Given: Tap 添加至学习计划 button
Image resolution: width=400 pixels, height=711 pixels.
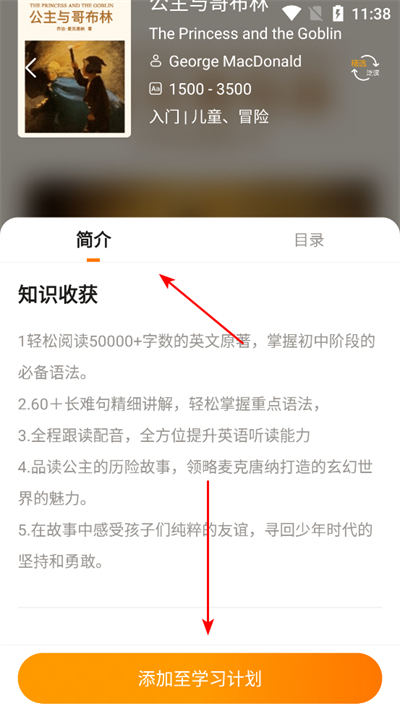Looking at the screenshot, I should point(200,678).
